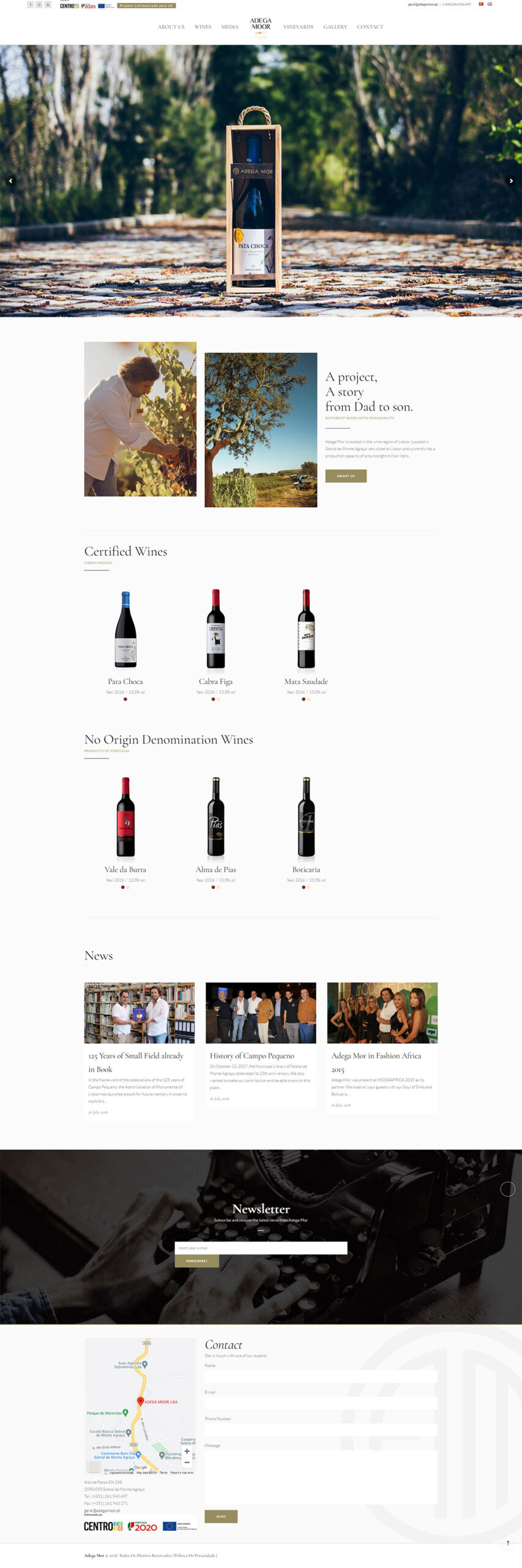
Task: Show the previous slide in the hero carousel
Action: (x=10, y=181)
